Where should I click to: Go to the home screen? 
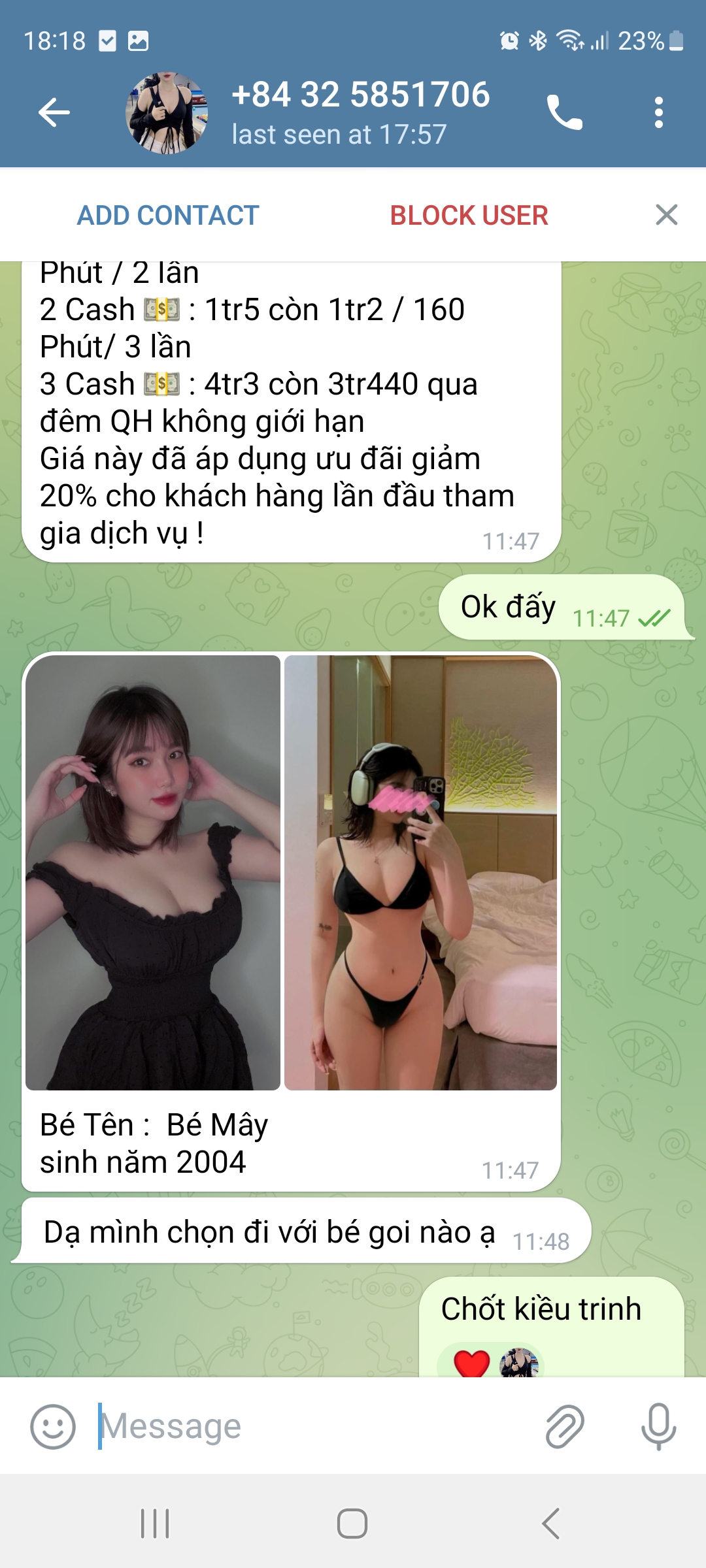352,1524
